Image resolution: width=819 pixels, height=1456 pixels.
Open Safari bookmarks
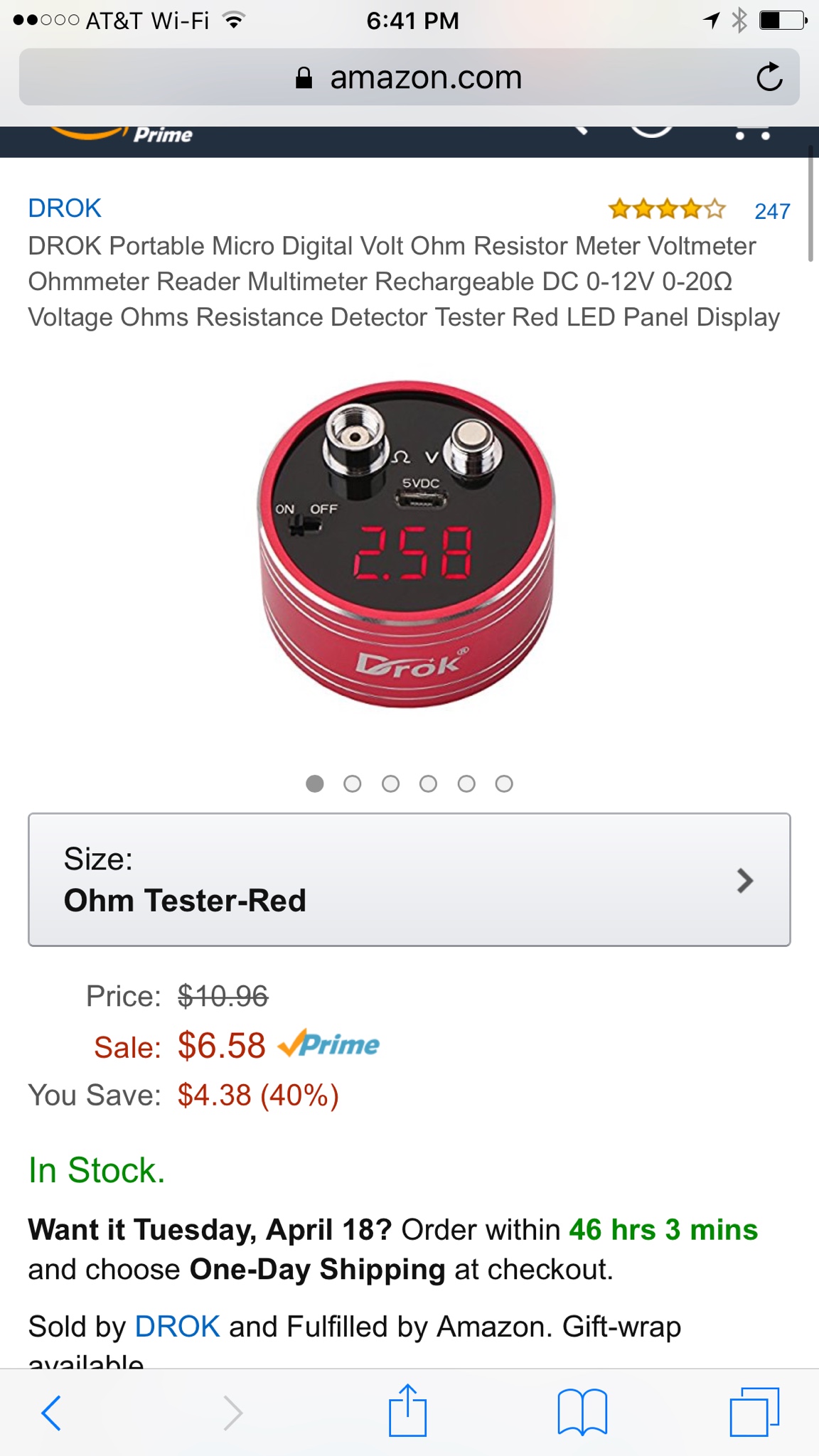pos(582,1412)
